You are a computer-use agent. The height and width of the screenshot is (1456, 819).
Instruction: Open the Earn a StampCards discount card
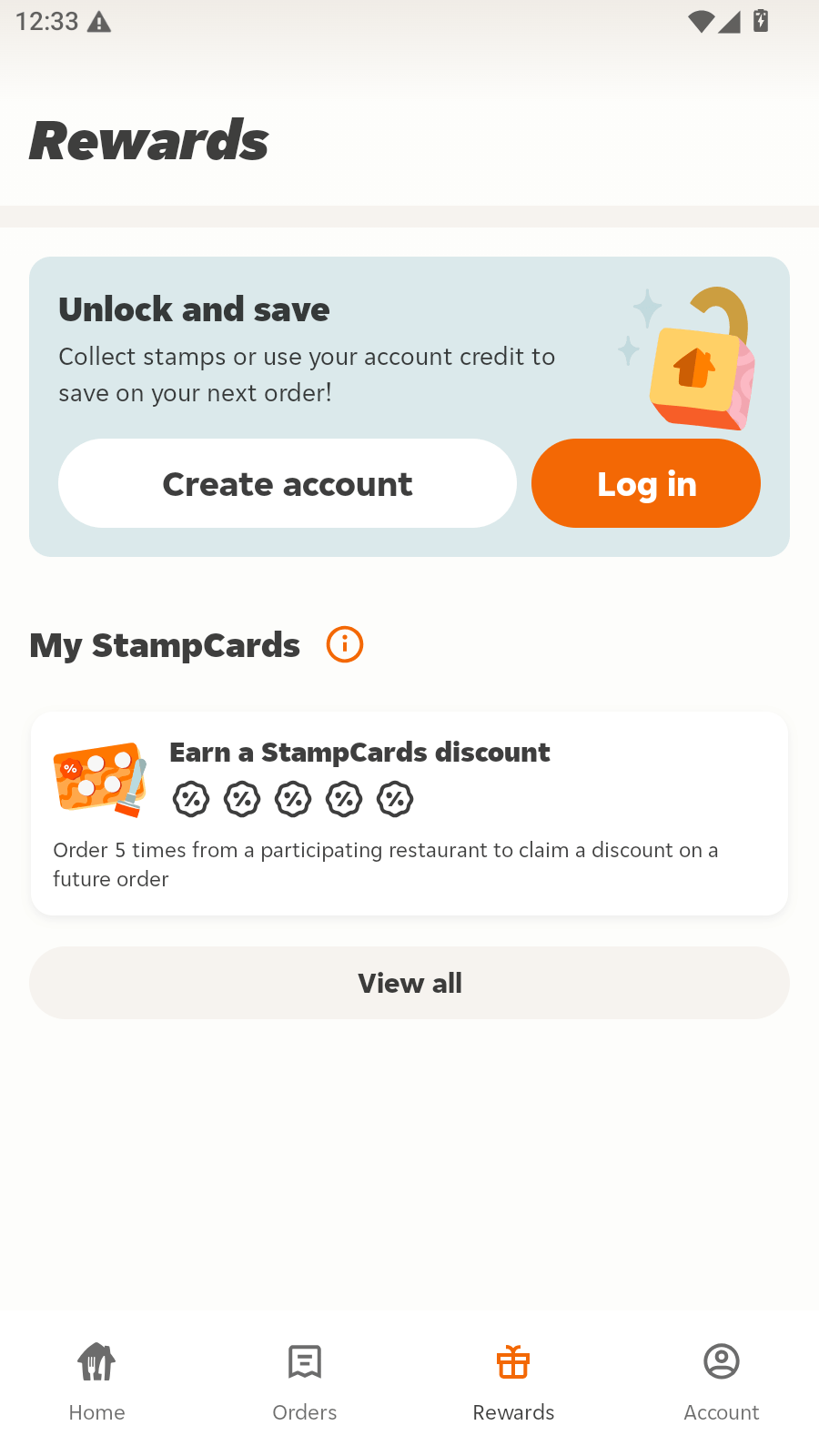pos(409,814)
